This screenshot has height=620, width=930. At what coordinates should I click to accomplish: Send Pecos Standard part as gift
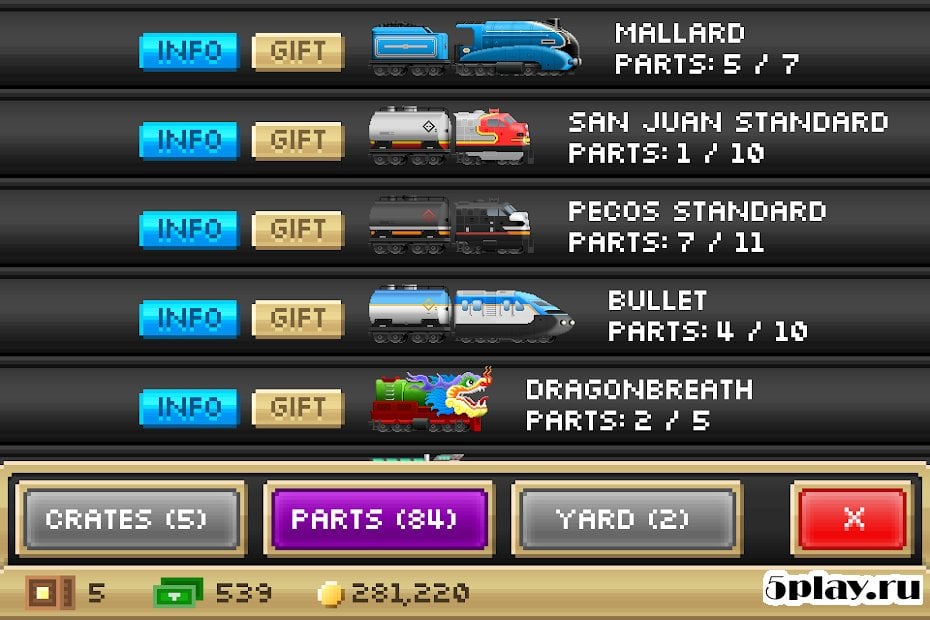click(298, 230)
